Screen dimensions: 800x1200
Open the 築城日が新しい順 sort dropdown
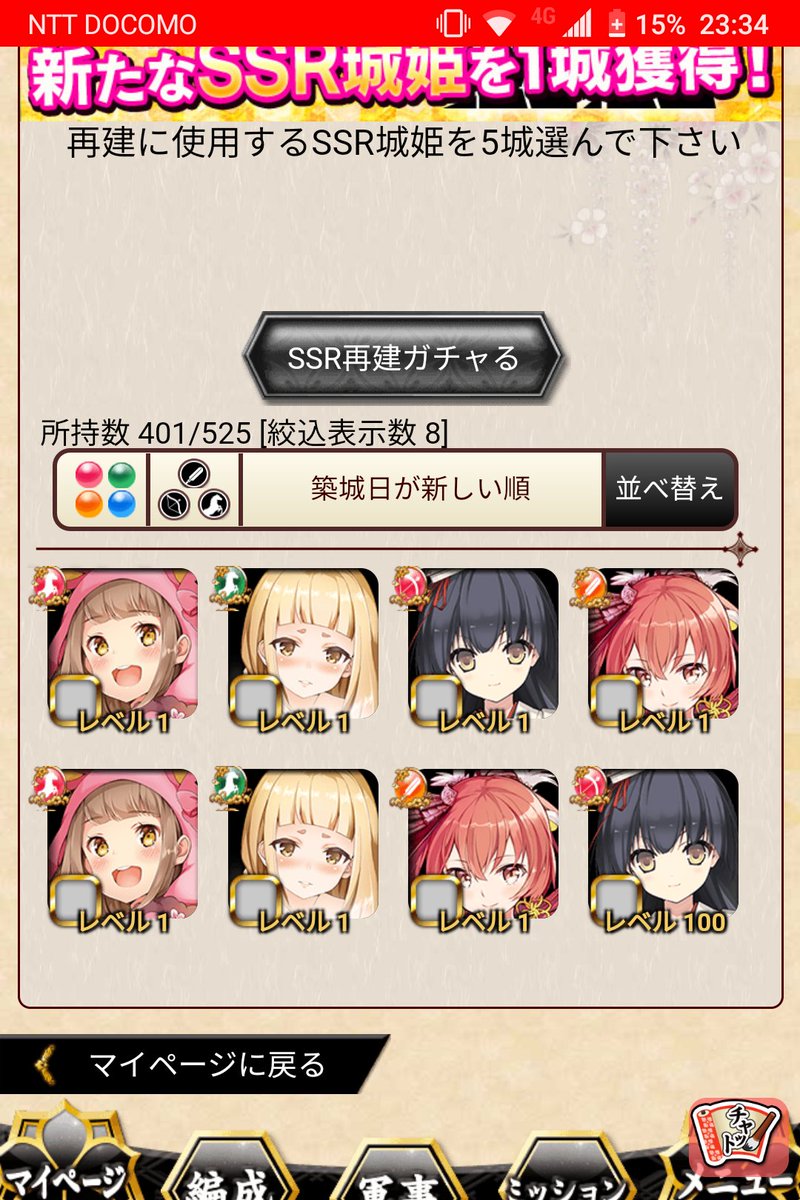point(421,489)
